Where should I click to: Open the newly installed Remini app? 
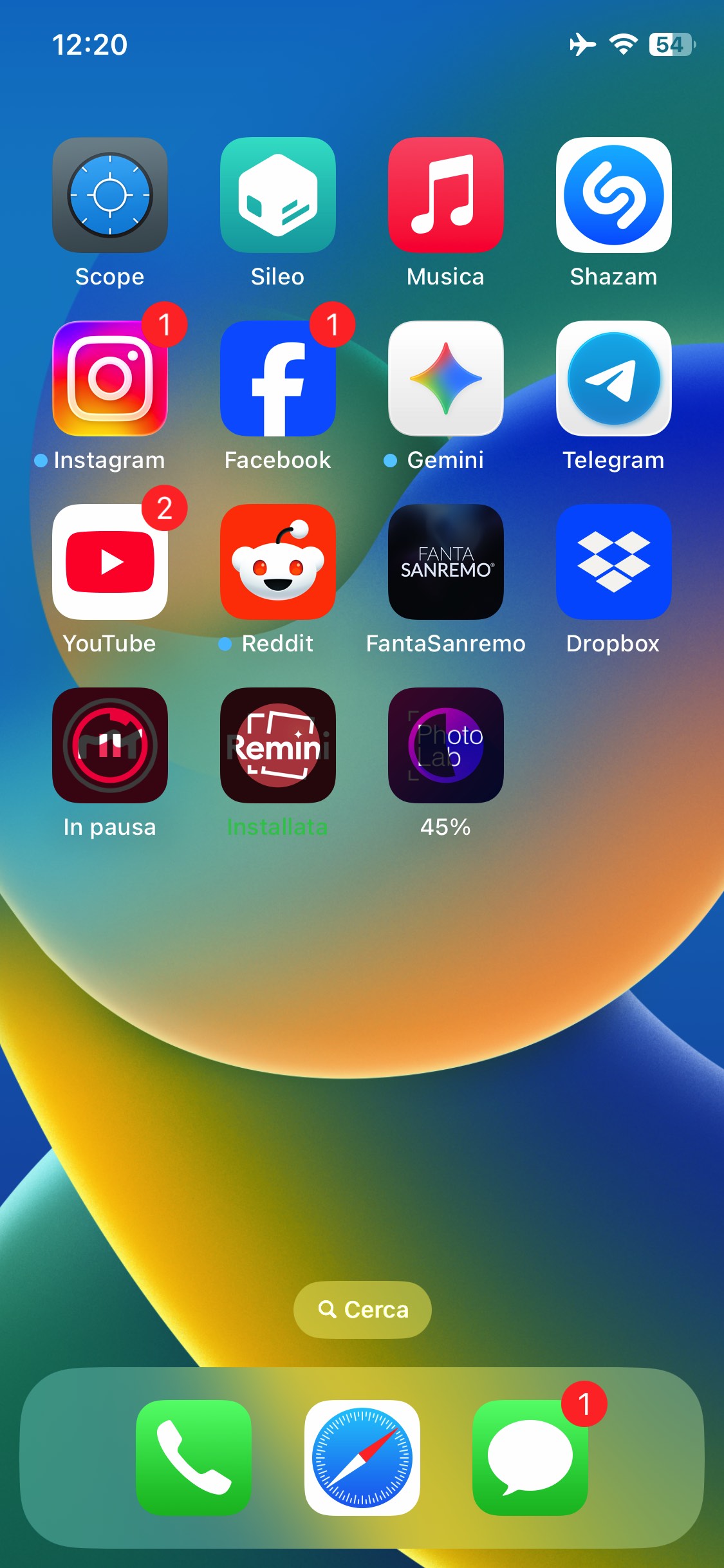click(x=277, y=745)
